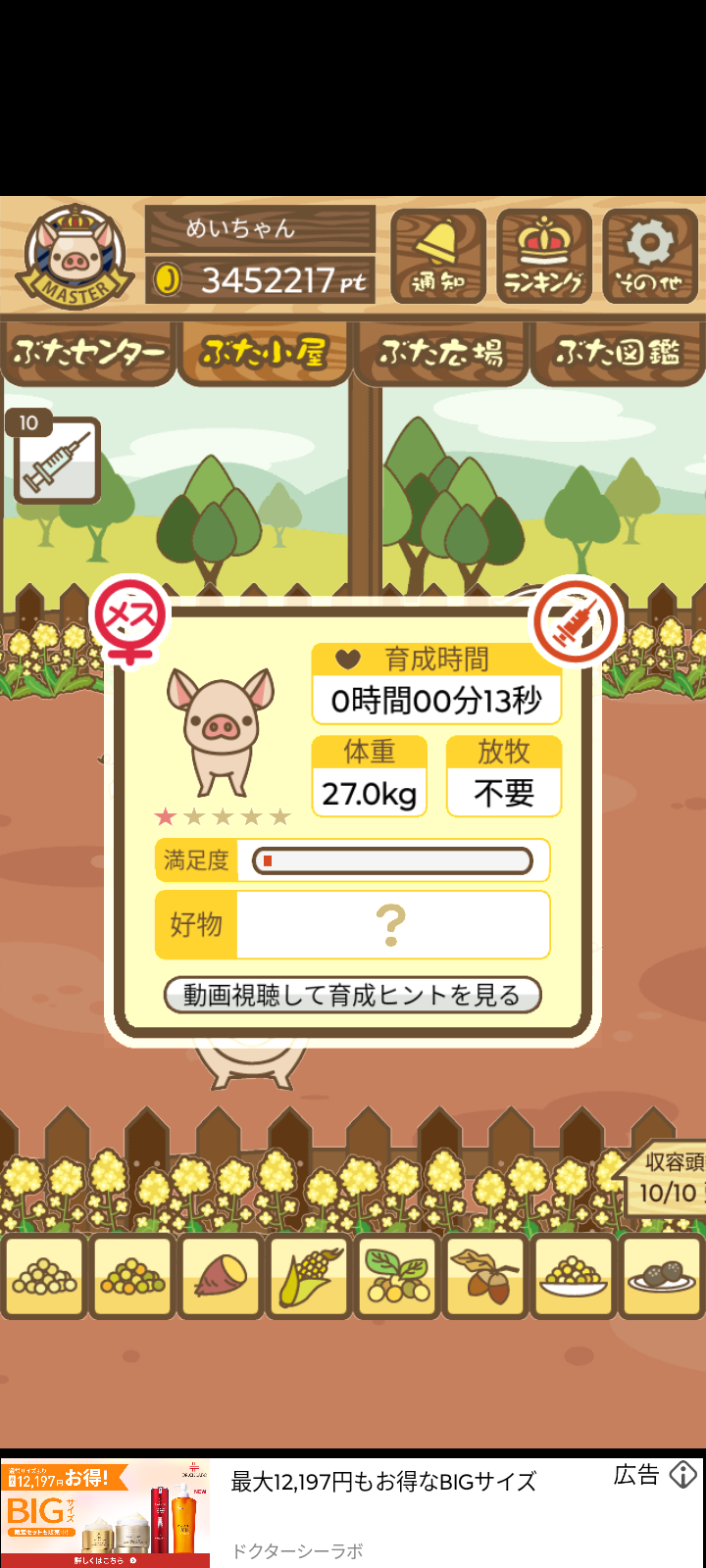Image resolution: width=706 pixels, height=1568 pixels.
Task: Tap the crossed-out syringe icon on the pig card
Action: coord(577,621)
